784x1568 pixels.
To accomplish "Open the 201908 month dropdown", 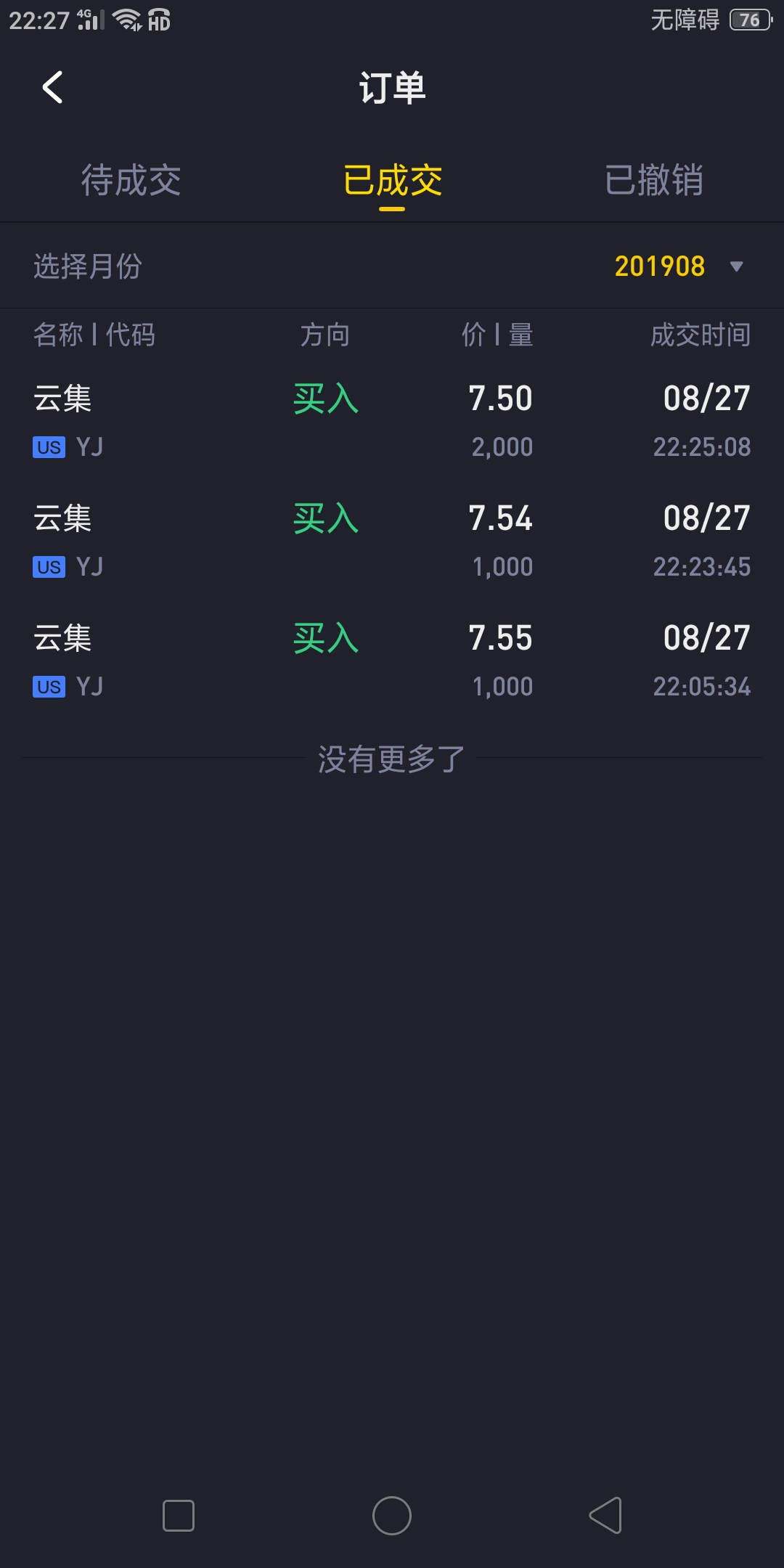I will (679, 266).
